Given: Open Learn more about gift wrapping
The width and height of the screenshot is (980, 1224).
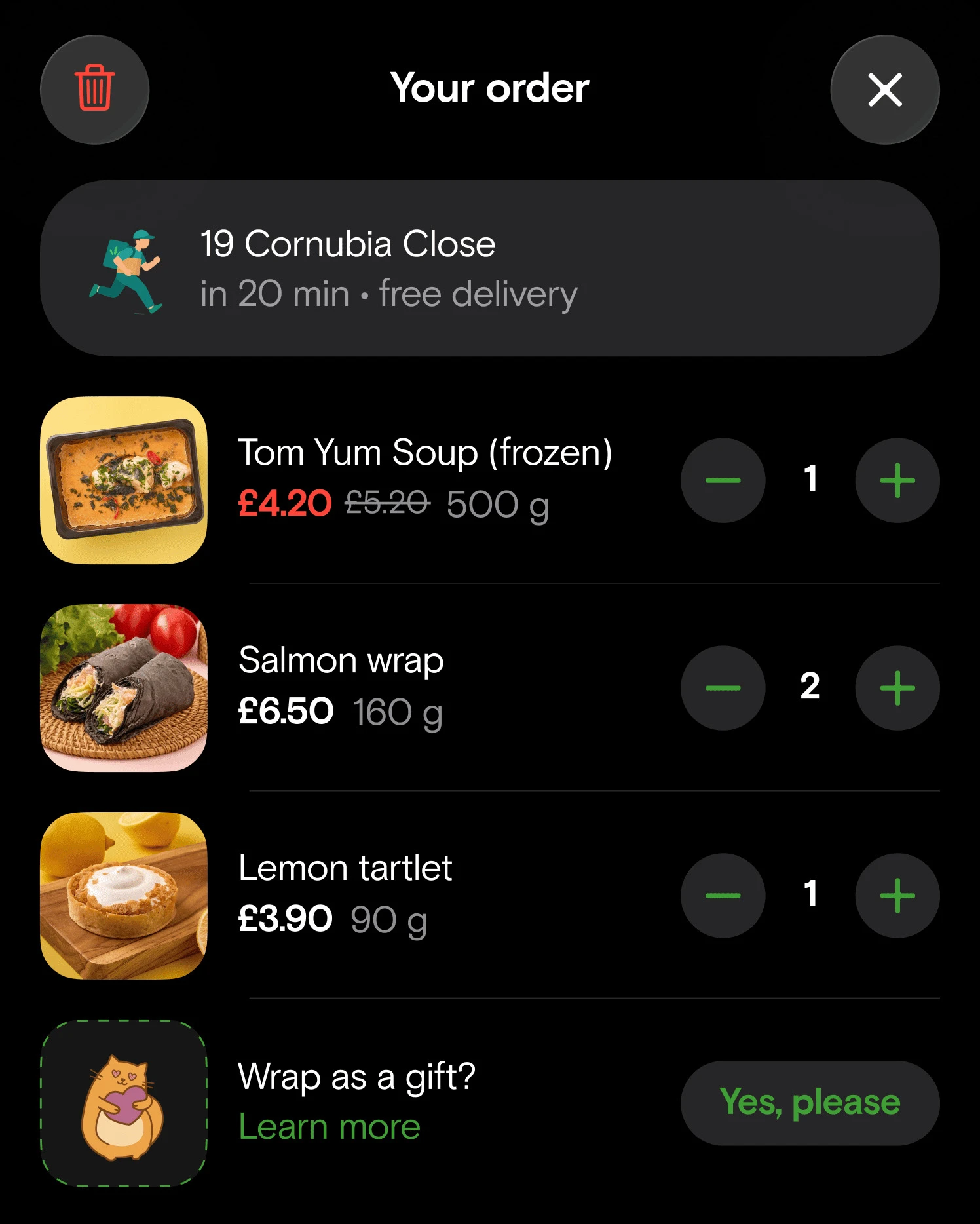Looking at the screenshot, I should click(330, 1127).
